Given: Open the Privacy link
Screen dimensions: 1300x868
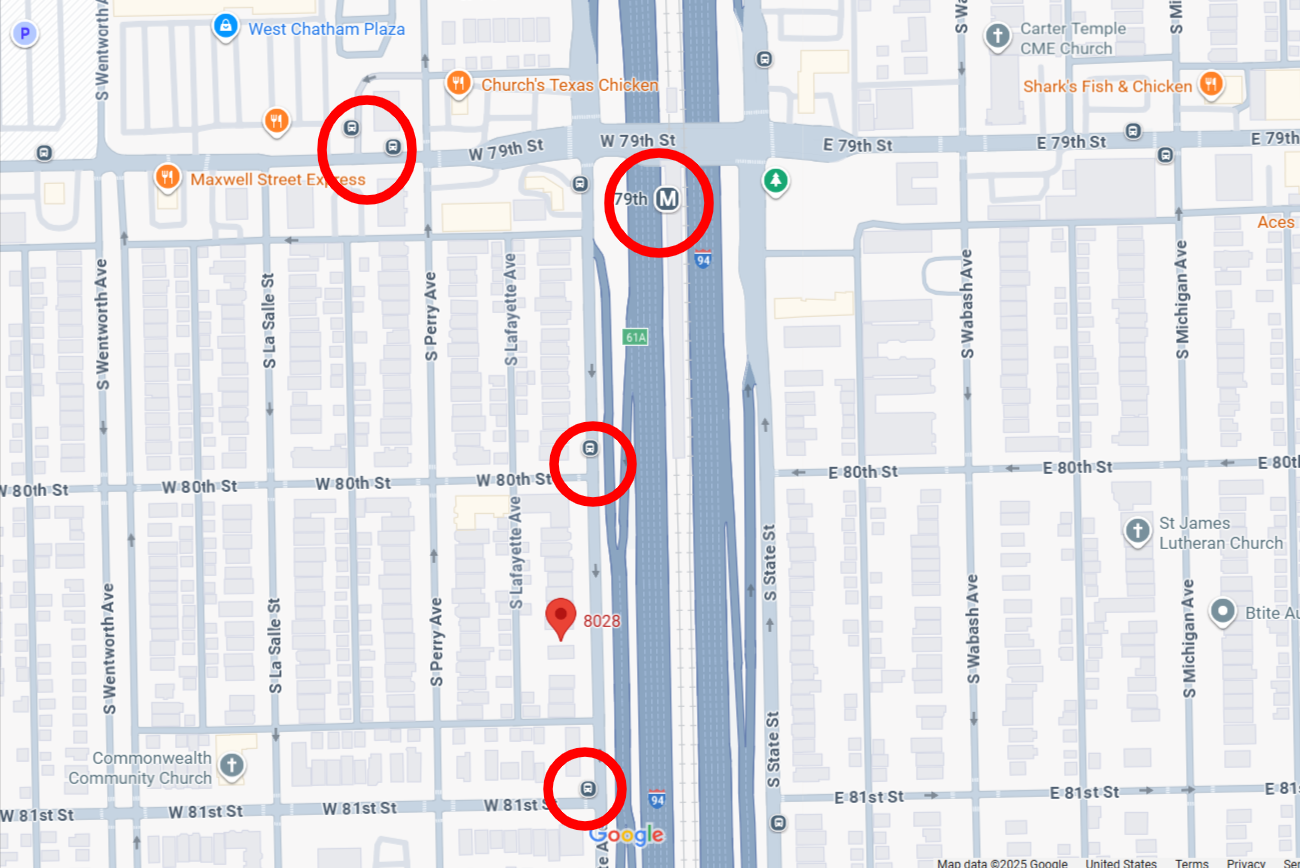Looking at the screenshot, I should 1245,863.
